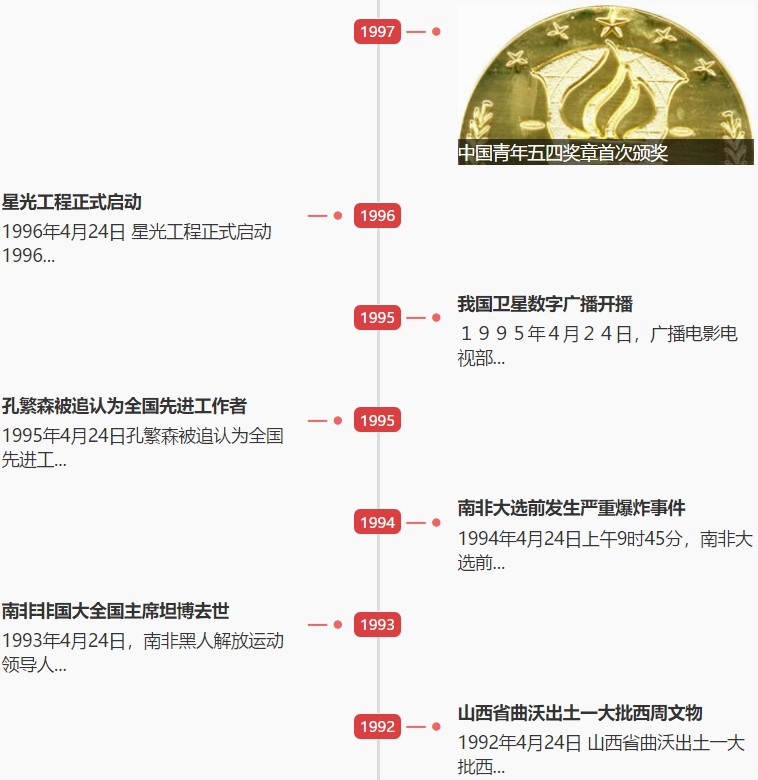Open the 中国青年五四奖章首次颁奖 picture card
This screenshot has width=758, height=780.
point(605,85)
